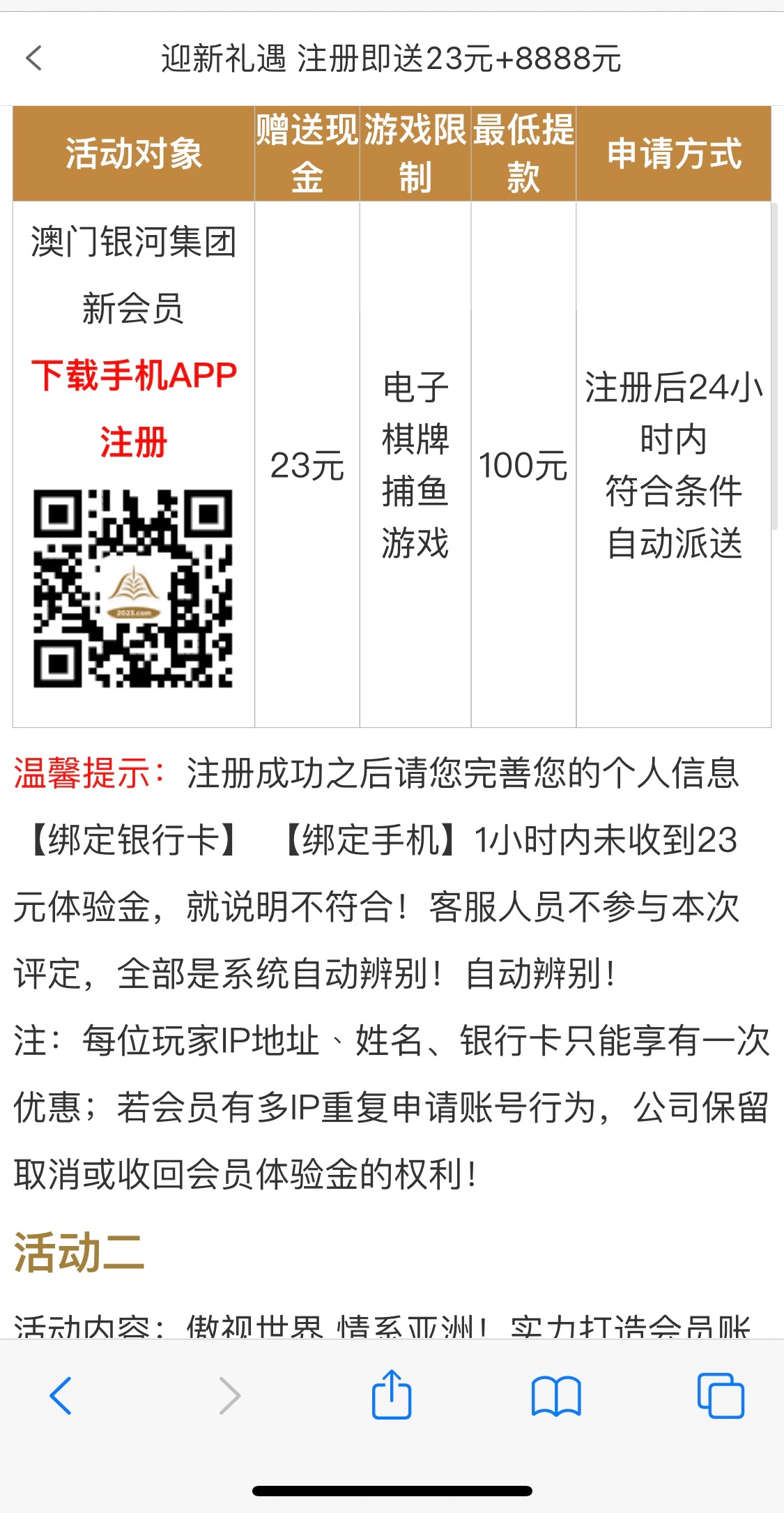Go back using the browser back button
784x1513 pixels.
click(61, 1395)
